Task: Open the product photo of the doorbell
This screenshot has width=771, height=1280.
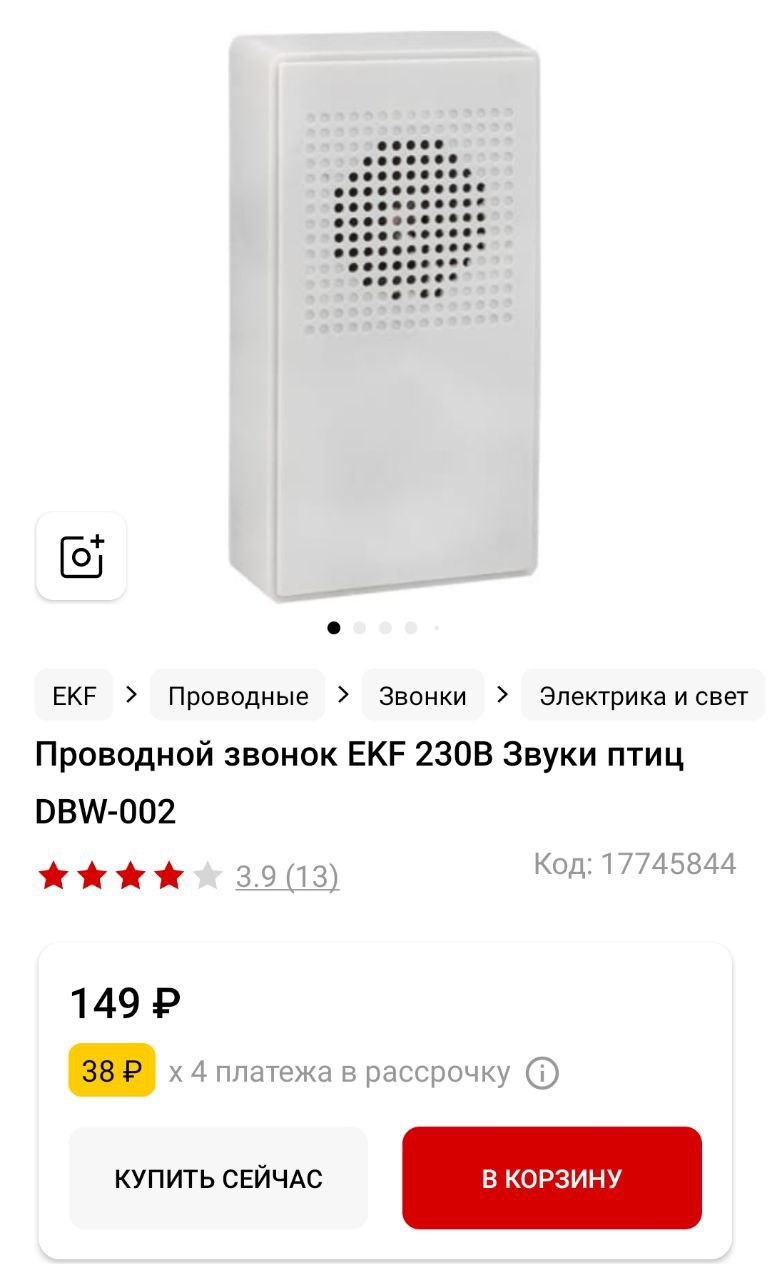Action: pyautogui.click(x=386, y=315)
